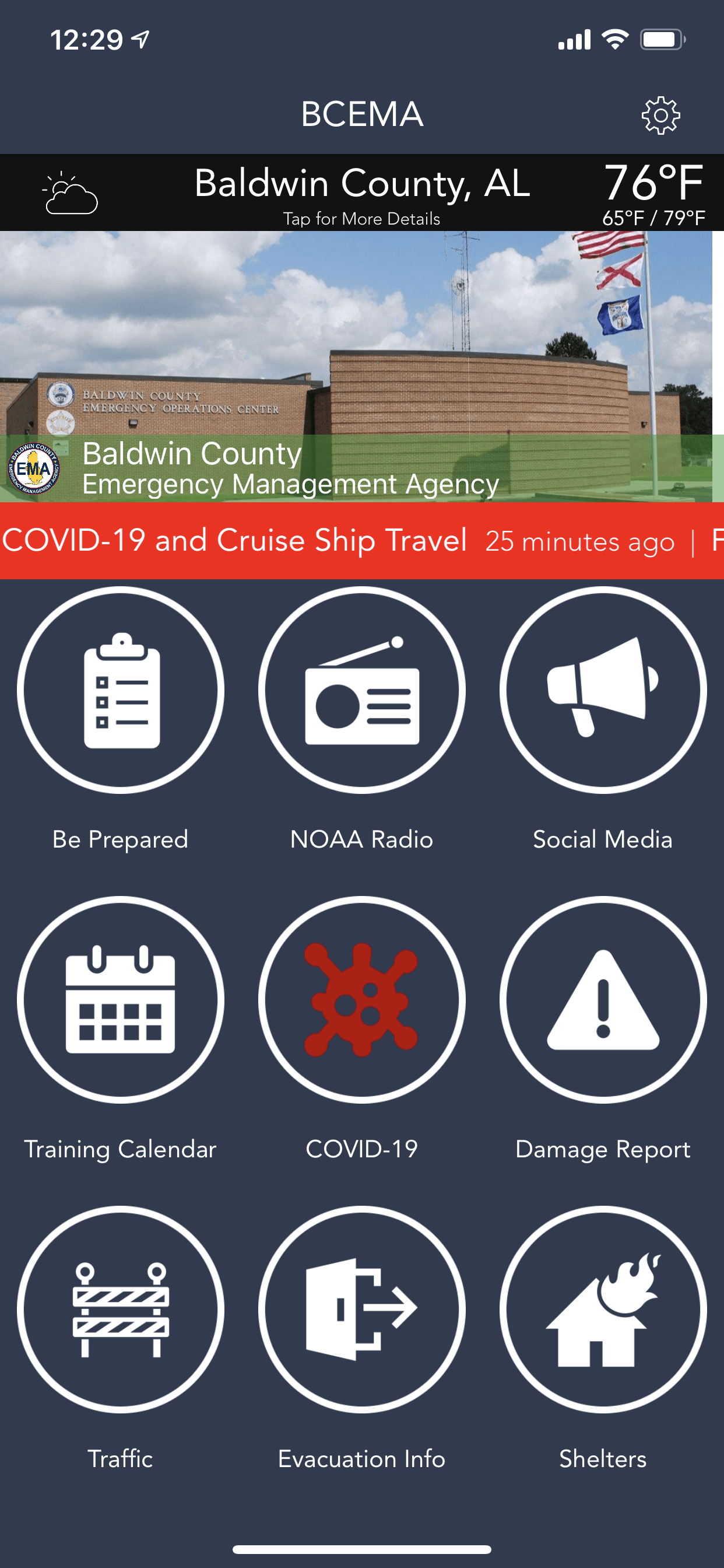View the Training Calendar
The image size is (724, 1568).
pos(121,999)
